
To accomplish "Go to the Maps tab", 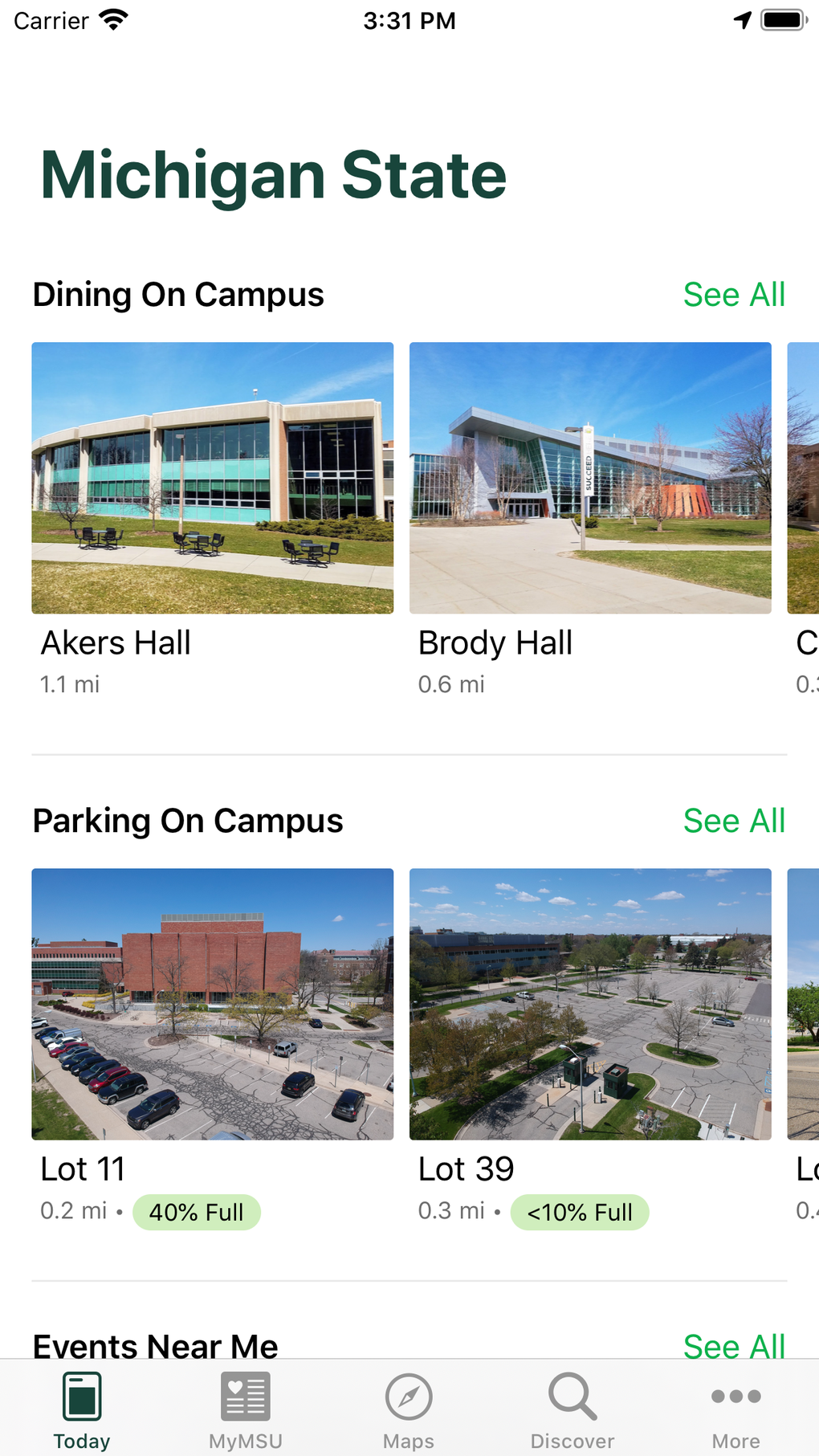I will [409, 1409].
